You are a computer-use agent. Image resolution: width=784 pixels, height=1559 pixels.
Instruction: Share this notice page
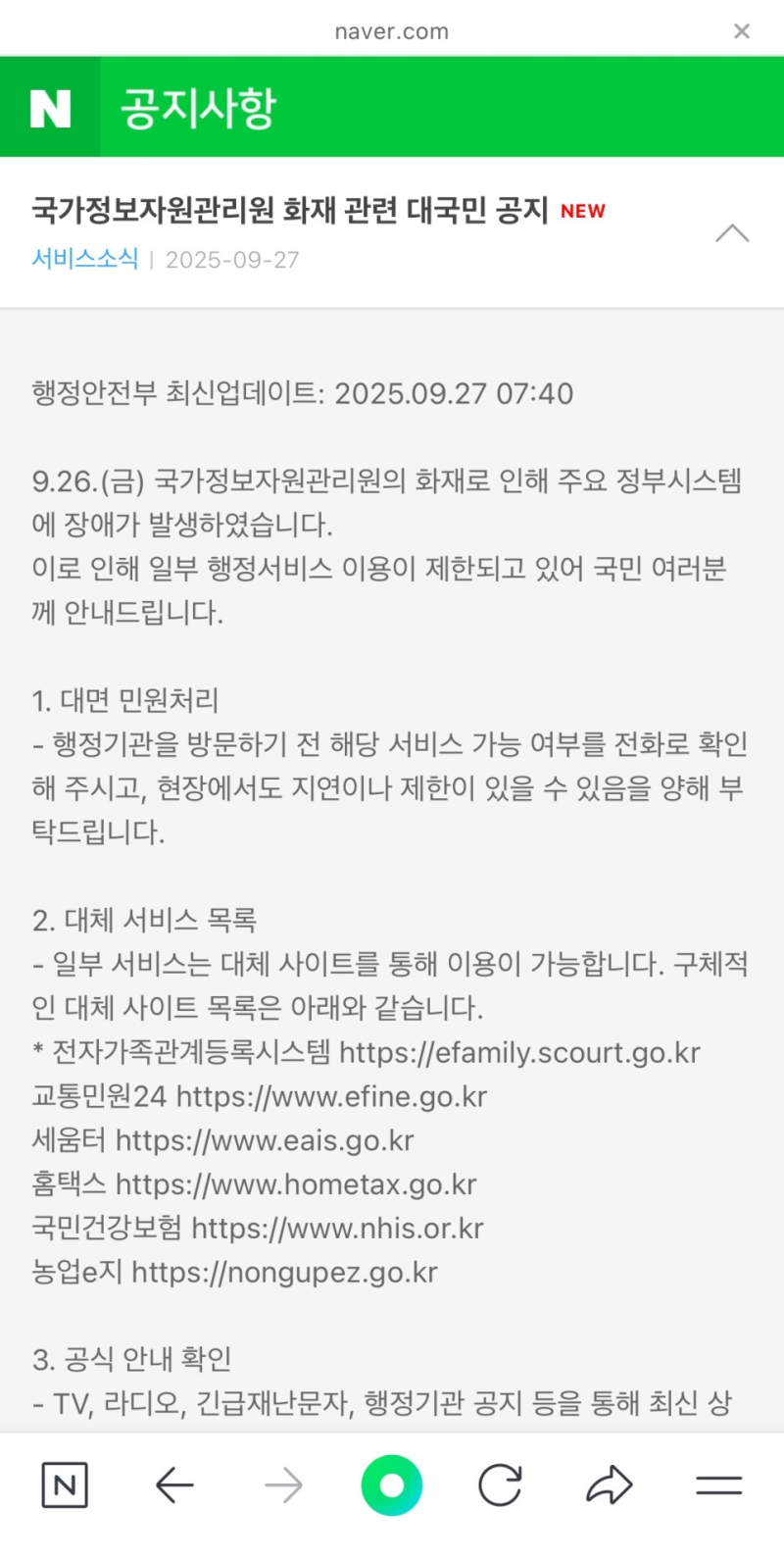point(610,1485)
